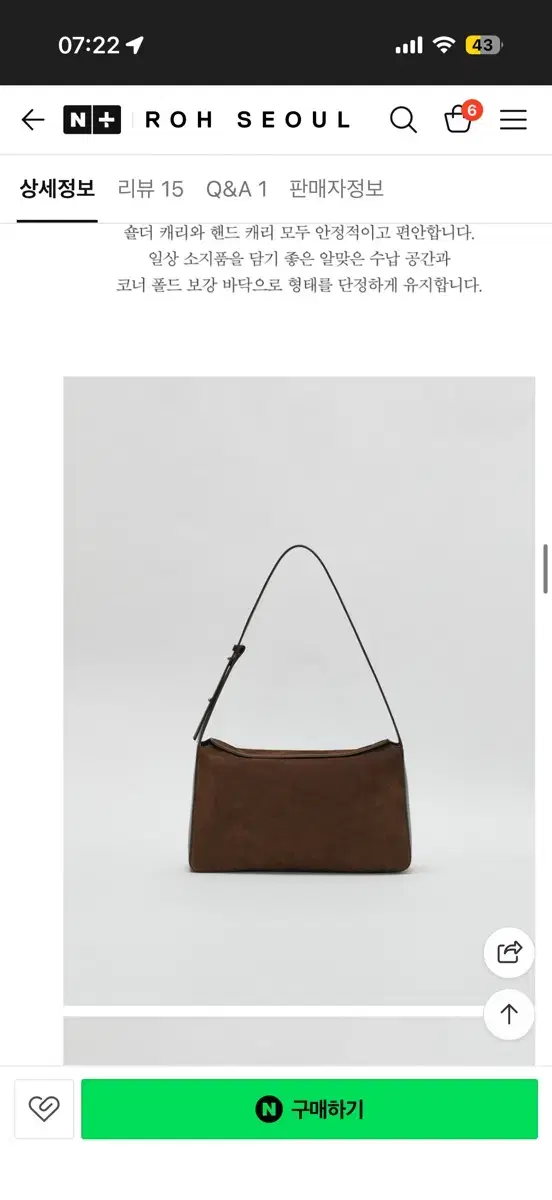Open the search magnifier icon
This screenshot has width=552, height=1200.
coord(403,120)
